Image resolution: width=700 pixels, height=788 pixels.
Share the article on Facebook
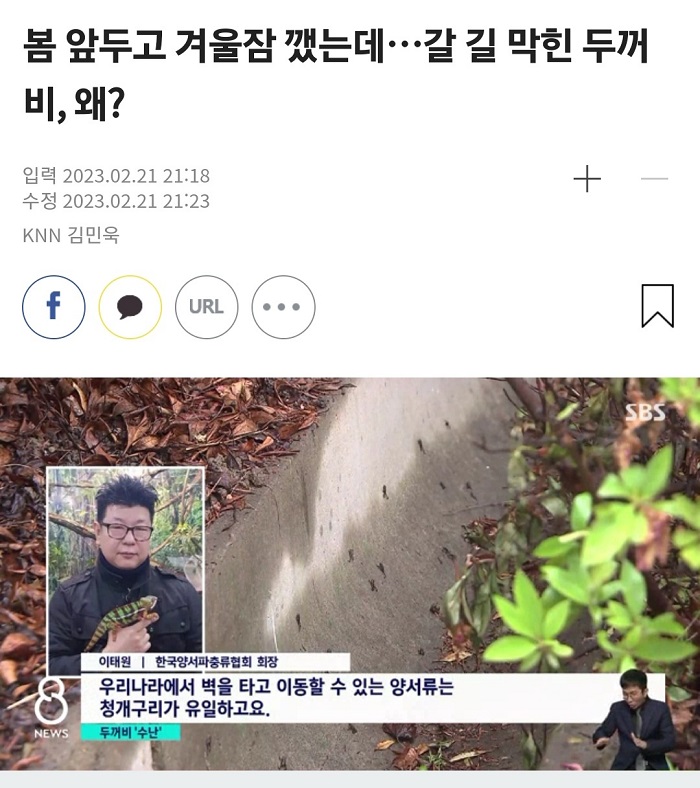pos(54,307)
